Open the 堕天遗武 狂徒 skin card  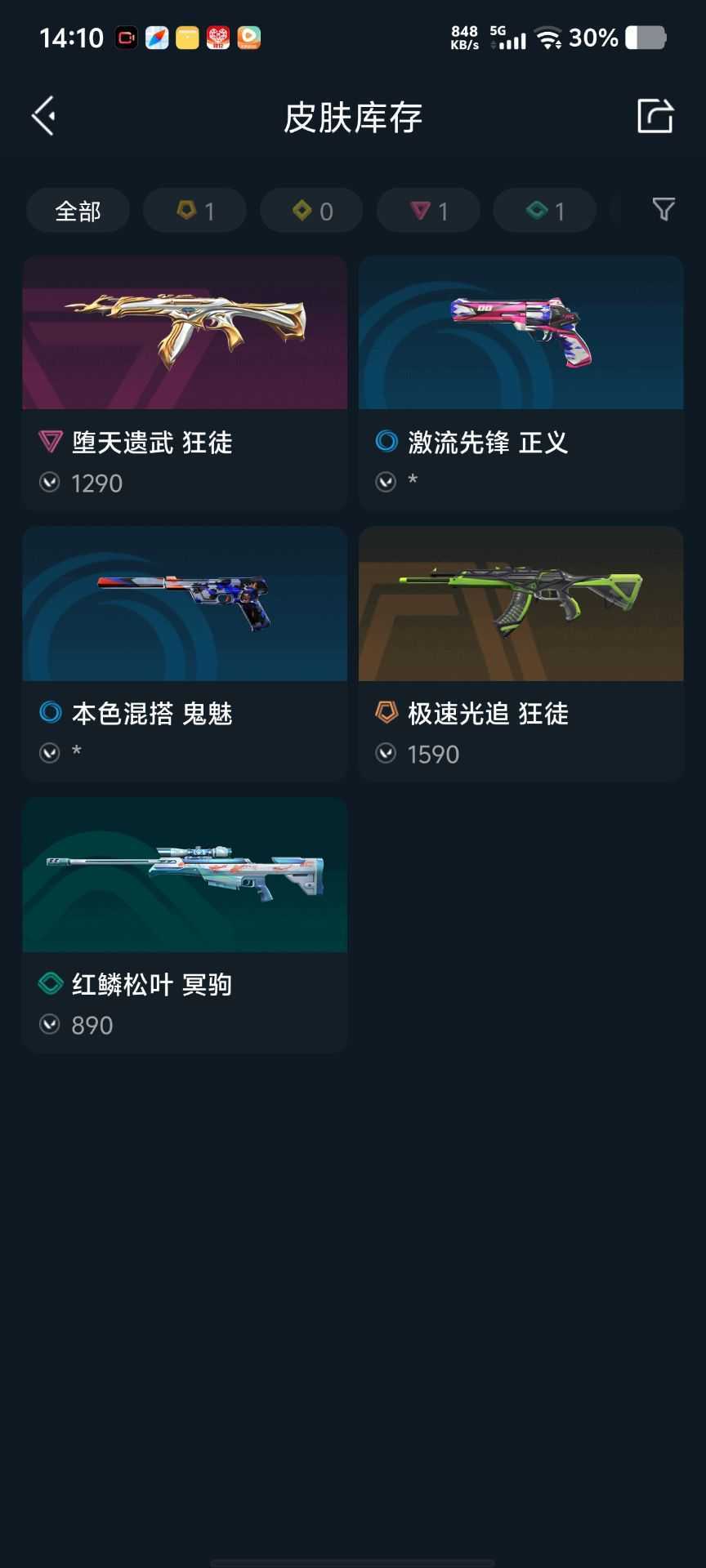pos(185,382)
